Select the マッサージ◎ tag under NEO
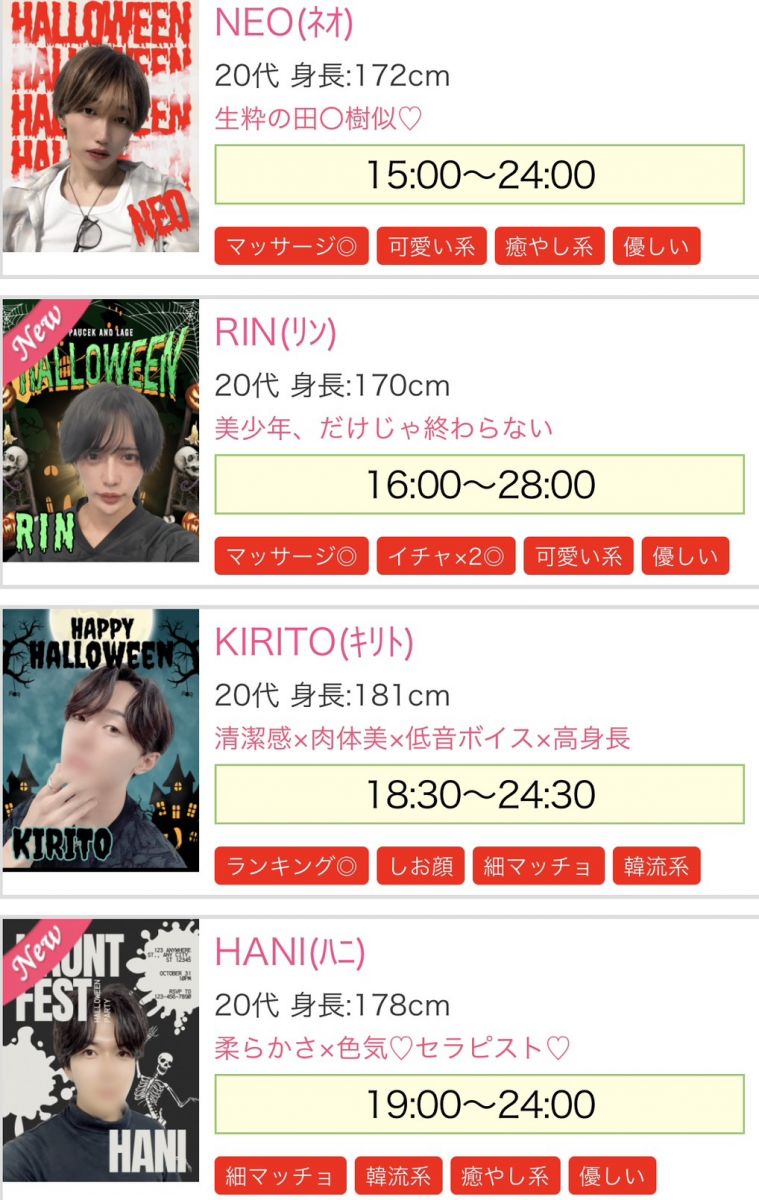The height and width of the screenshot is (1200, 759). coord(292,246)
